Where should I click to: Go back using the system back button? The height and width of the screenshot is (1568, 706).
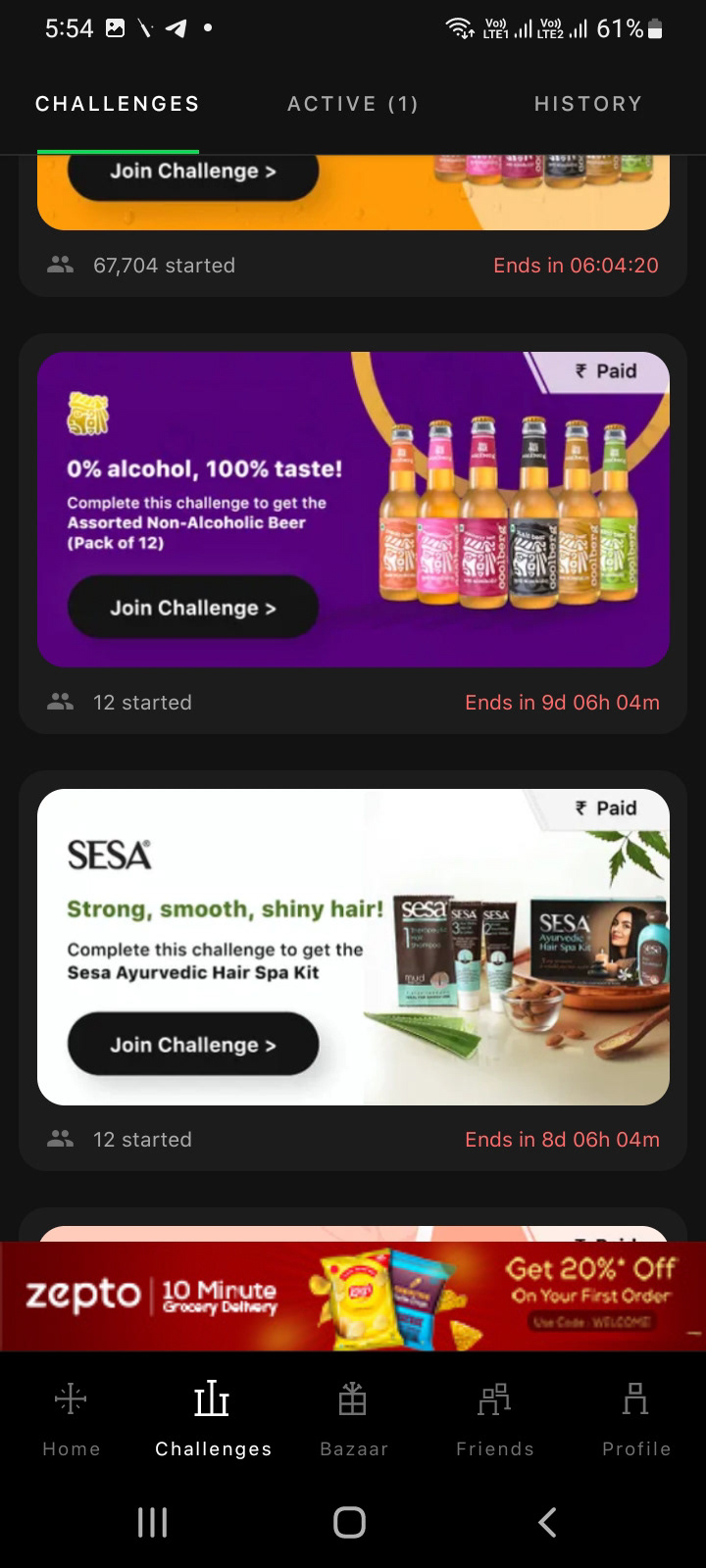547,1522
